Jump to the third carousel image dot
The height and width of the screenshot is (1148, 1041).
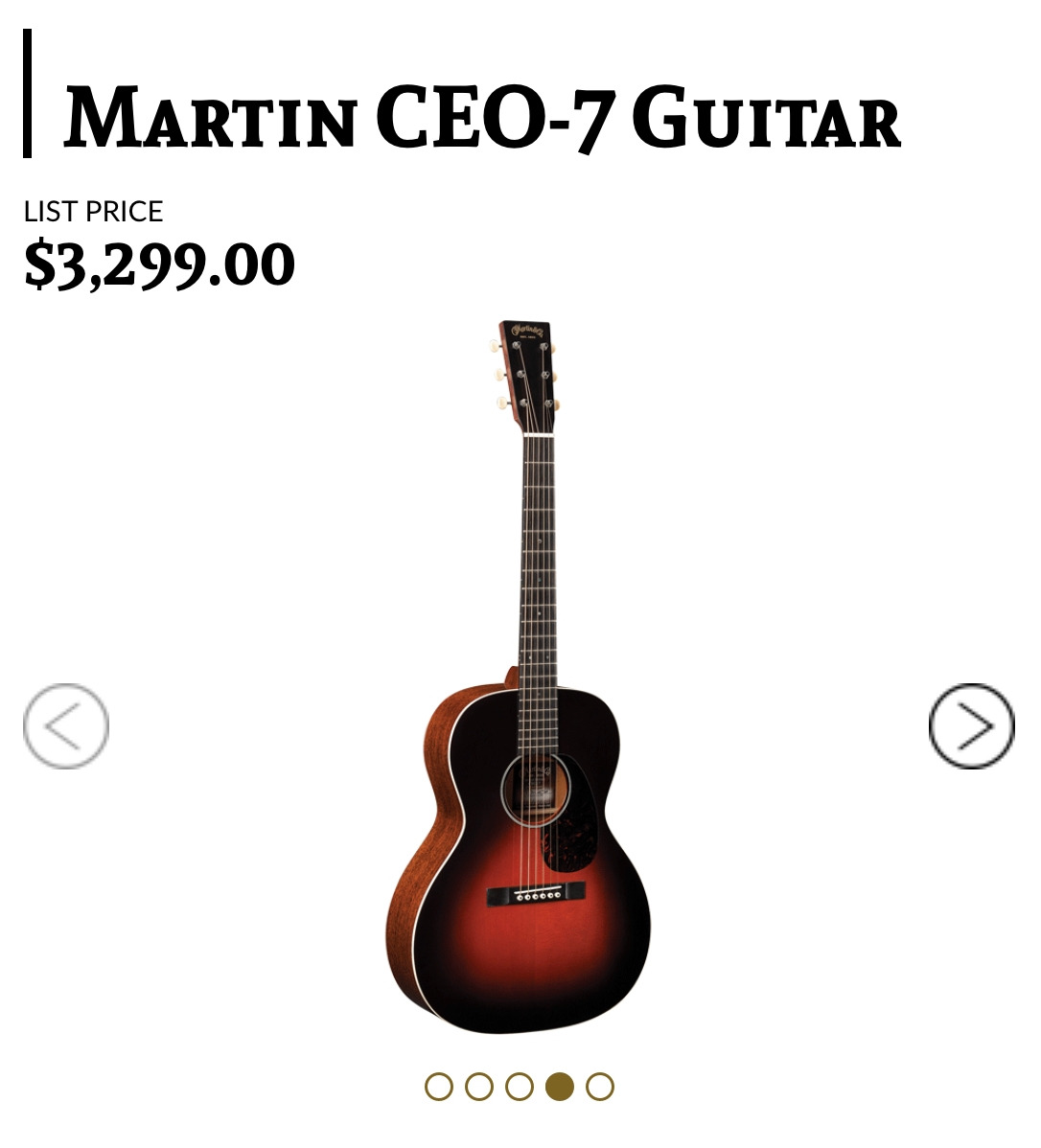click(520, 1087)
